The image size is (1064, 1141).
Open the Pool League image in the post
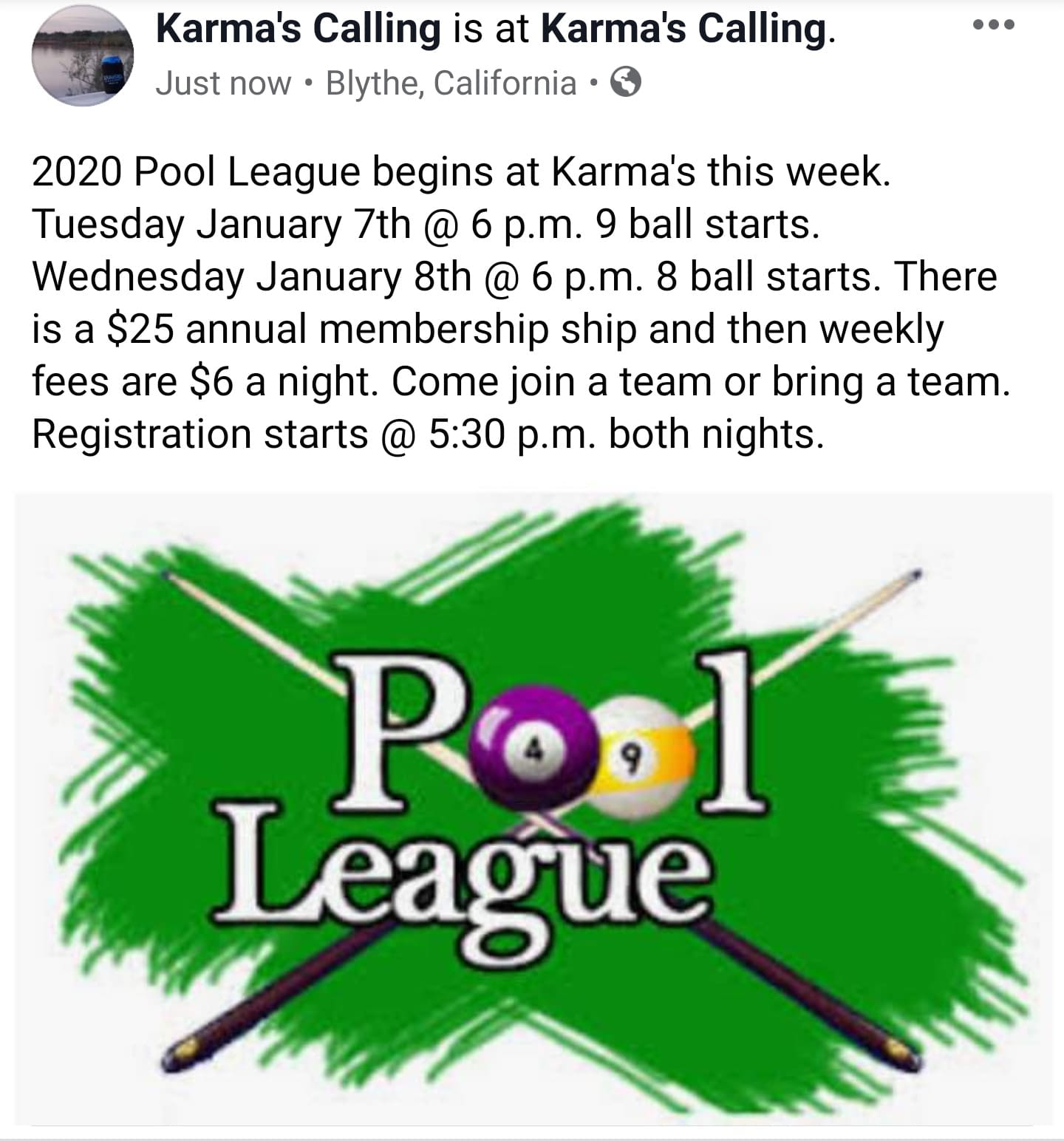coord(533,808)
